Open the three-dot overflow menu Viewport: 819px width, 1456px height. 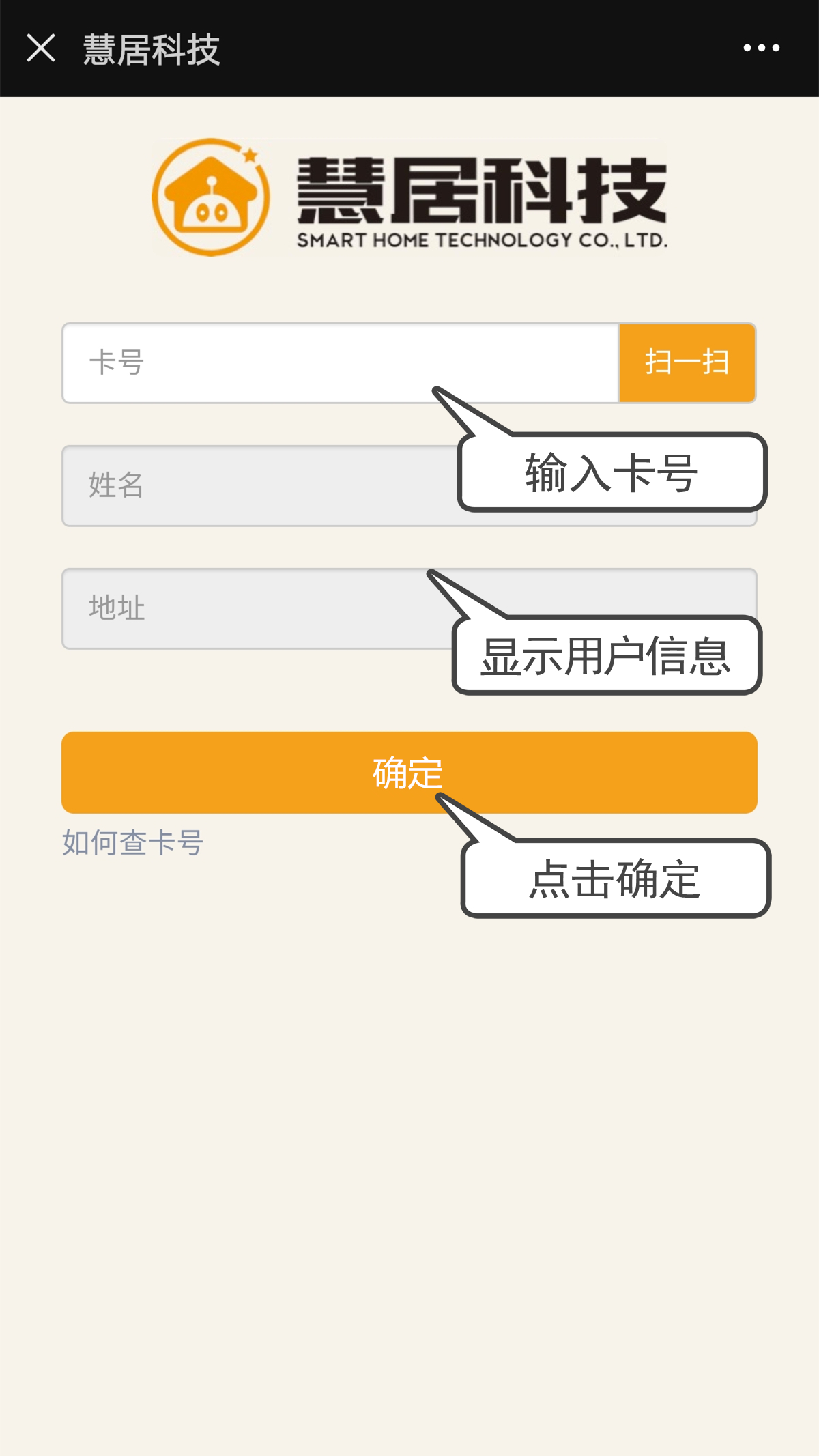tap(761, 48)
